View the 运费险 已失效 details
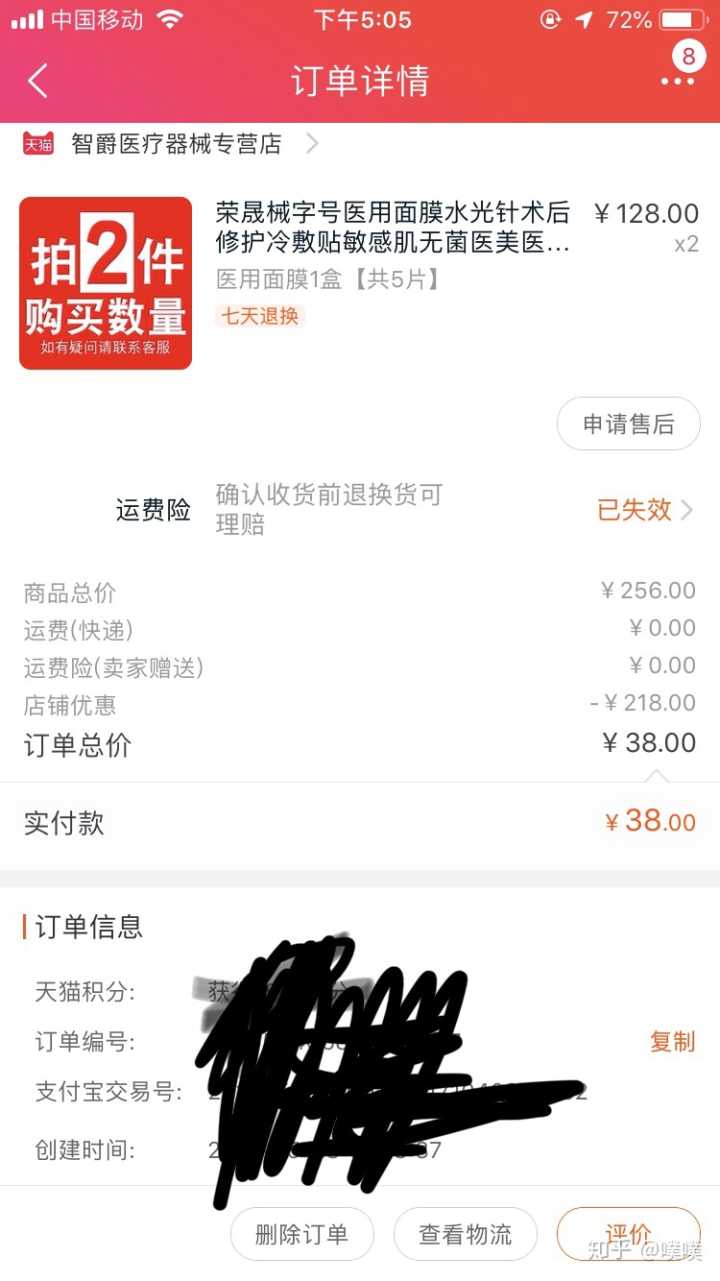The image size is (720, 1281). pos(645,510)
